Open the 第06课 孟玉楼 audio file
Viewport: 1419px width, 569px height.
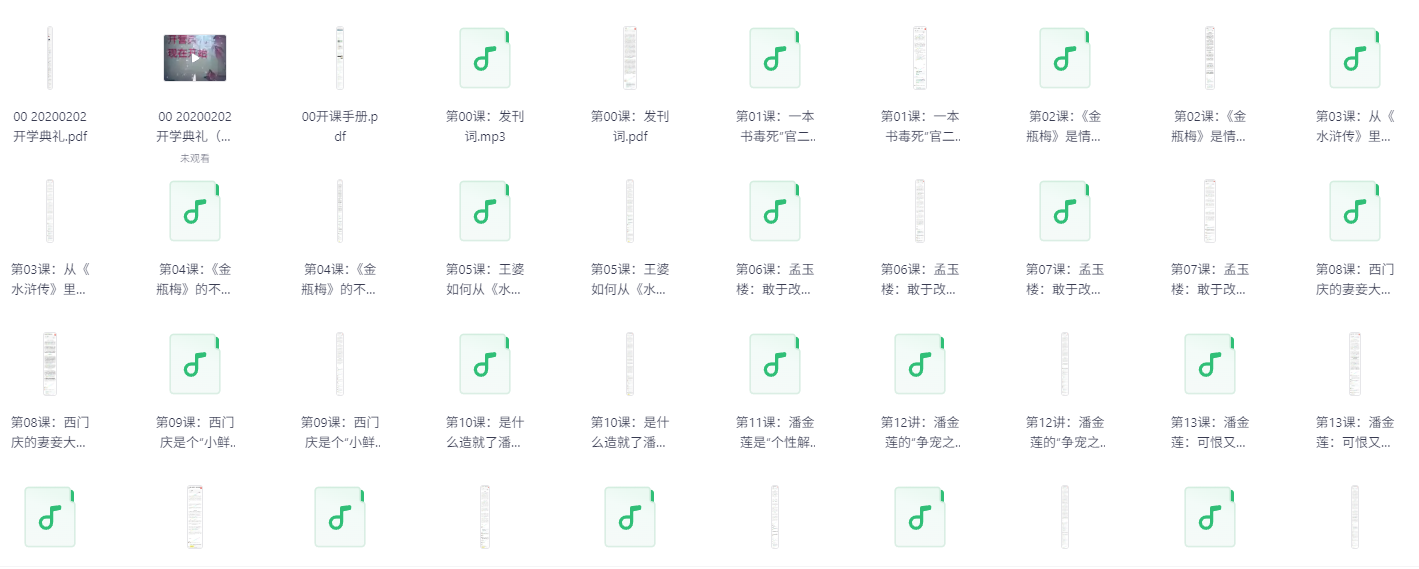tap(775, 211)
